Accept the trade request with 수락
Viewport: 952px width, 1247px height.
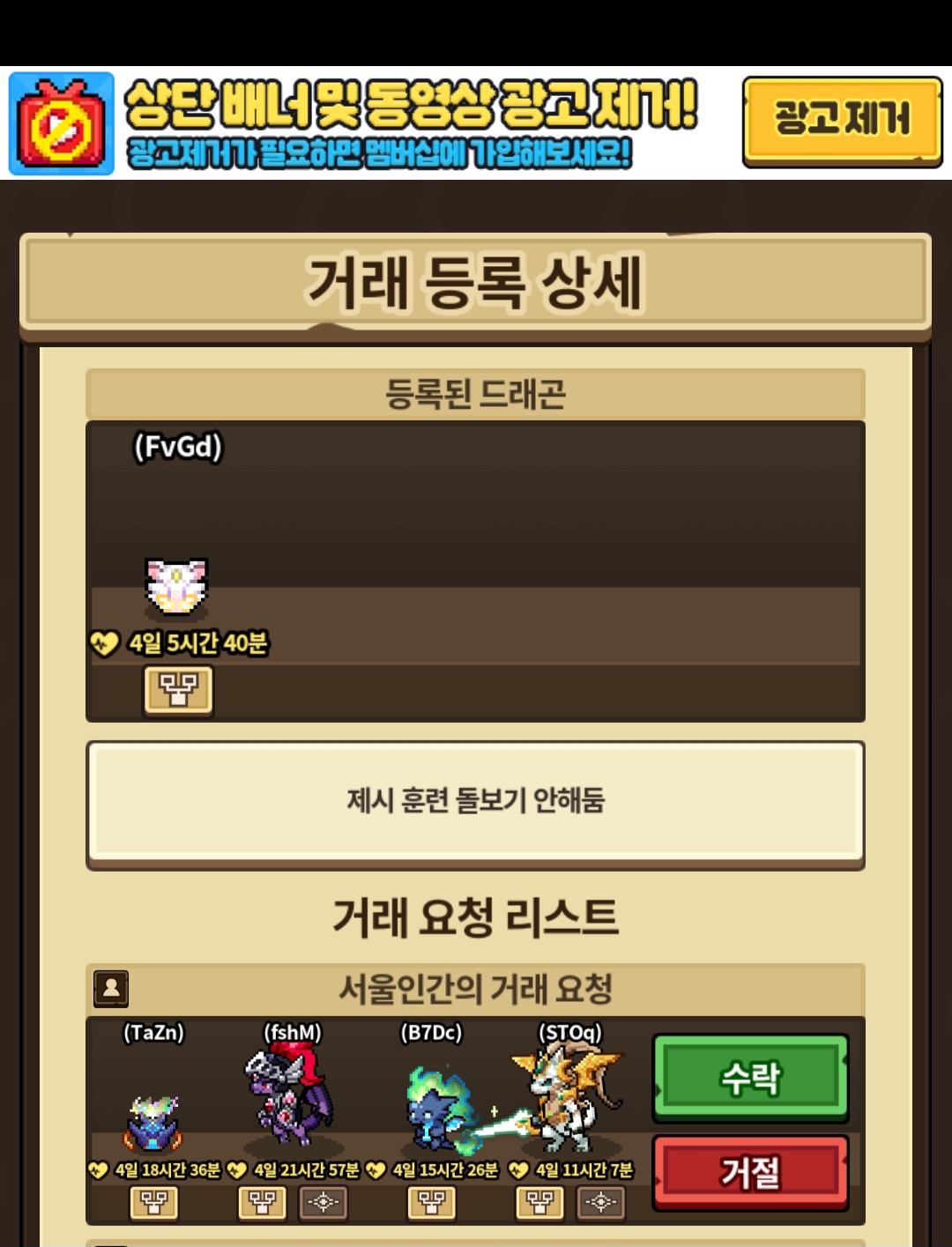(x=750, y=1079)
